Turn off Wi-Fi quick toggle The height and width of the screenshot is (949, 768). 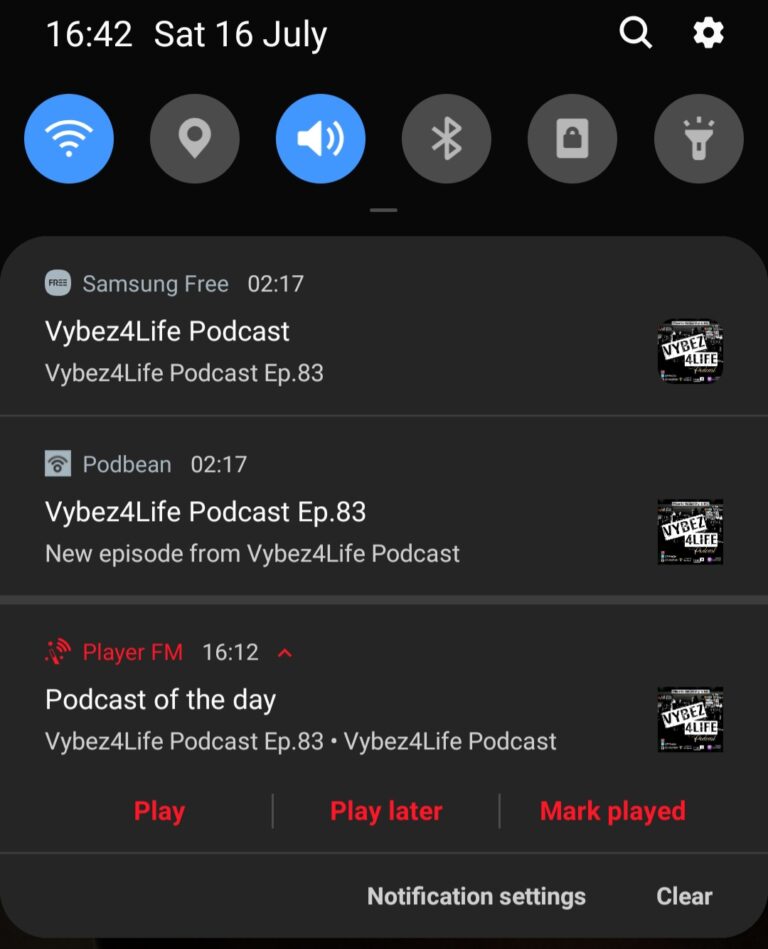(69, 139)
